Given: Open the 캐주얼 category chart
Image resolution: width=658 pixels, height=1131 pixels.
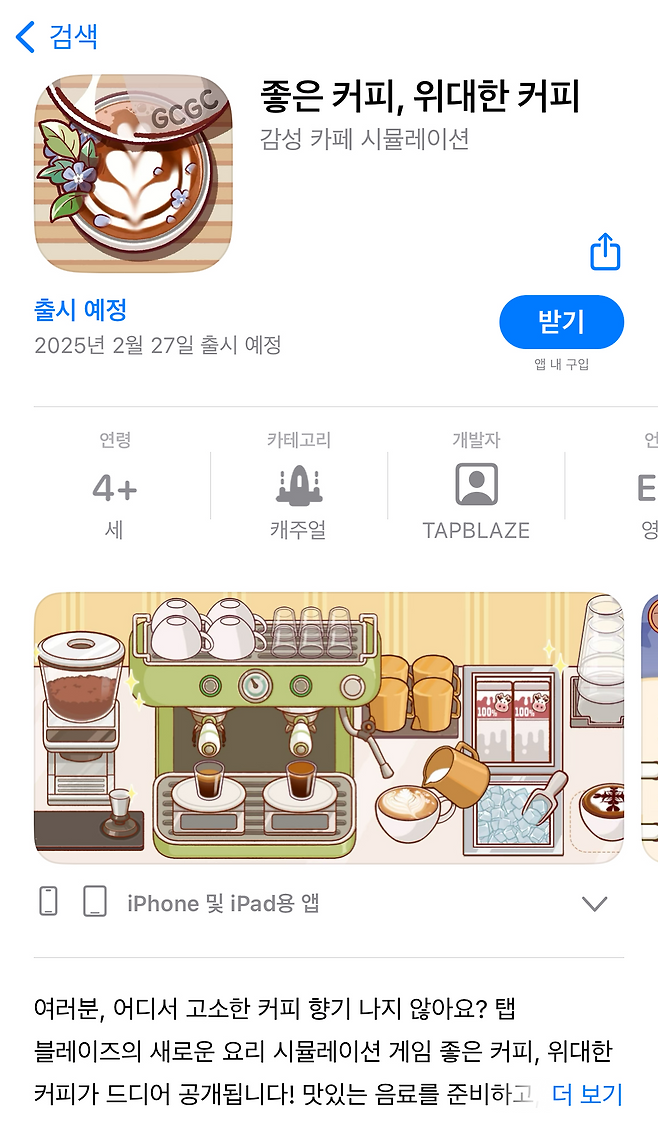Looking at the screenshot, I should (298, 492).
